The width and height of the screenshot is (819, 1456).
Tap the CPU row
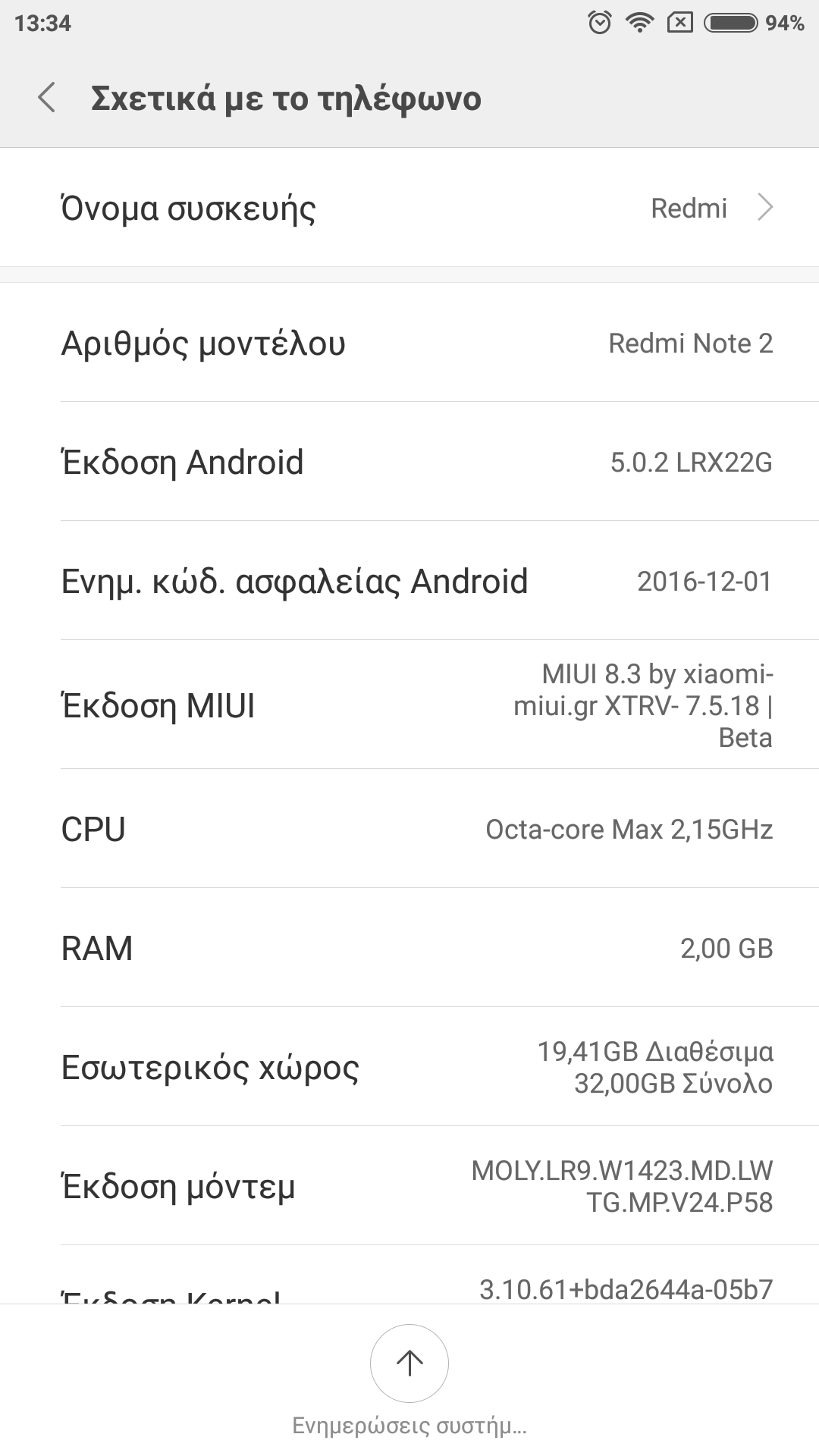(x=409, y=829)
